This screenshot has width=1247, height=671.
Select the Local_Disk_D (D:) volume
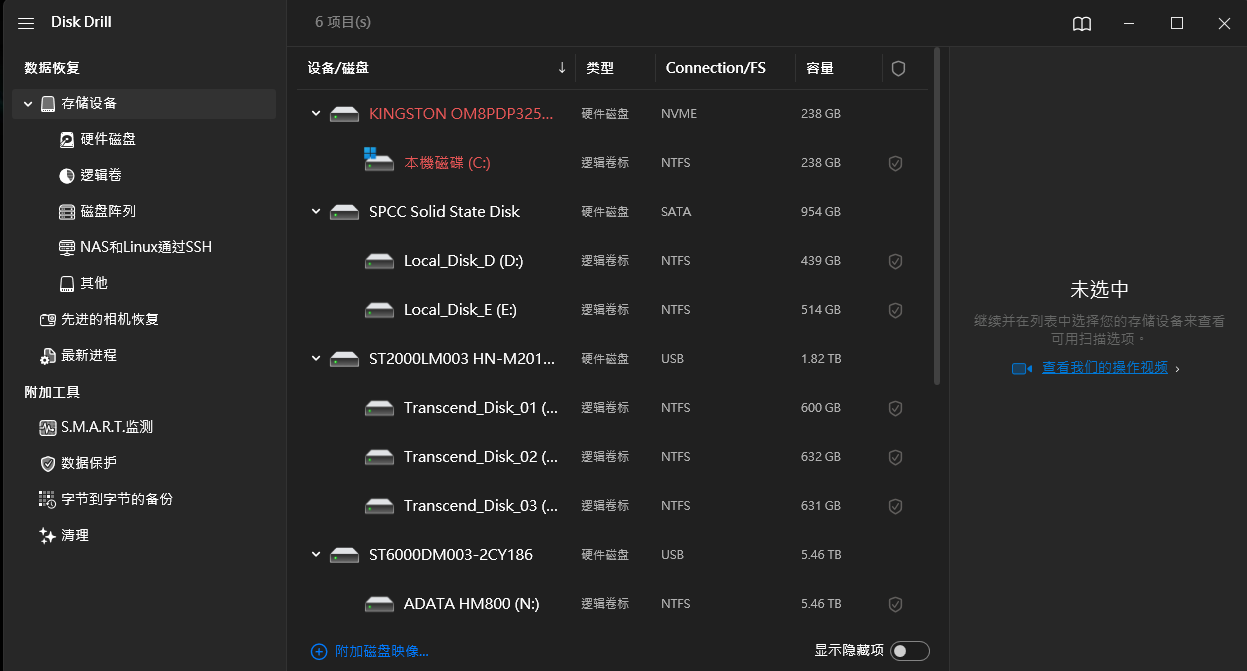pyautogui.click(x=463, y=261)
